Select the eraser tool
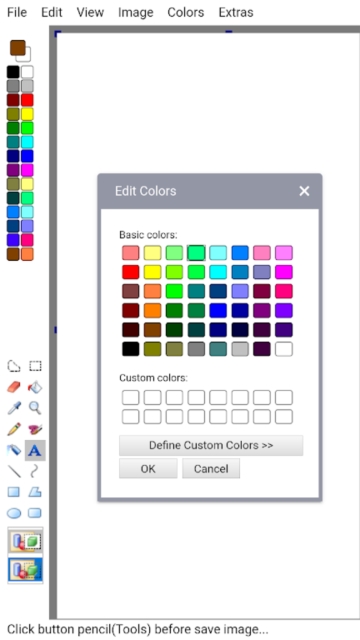This screenshot has width=360, height=640. [x=14, y=387]
